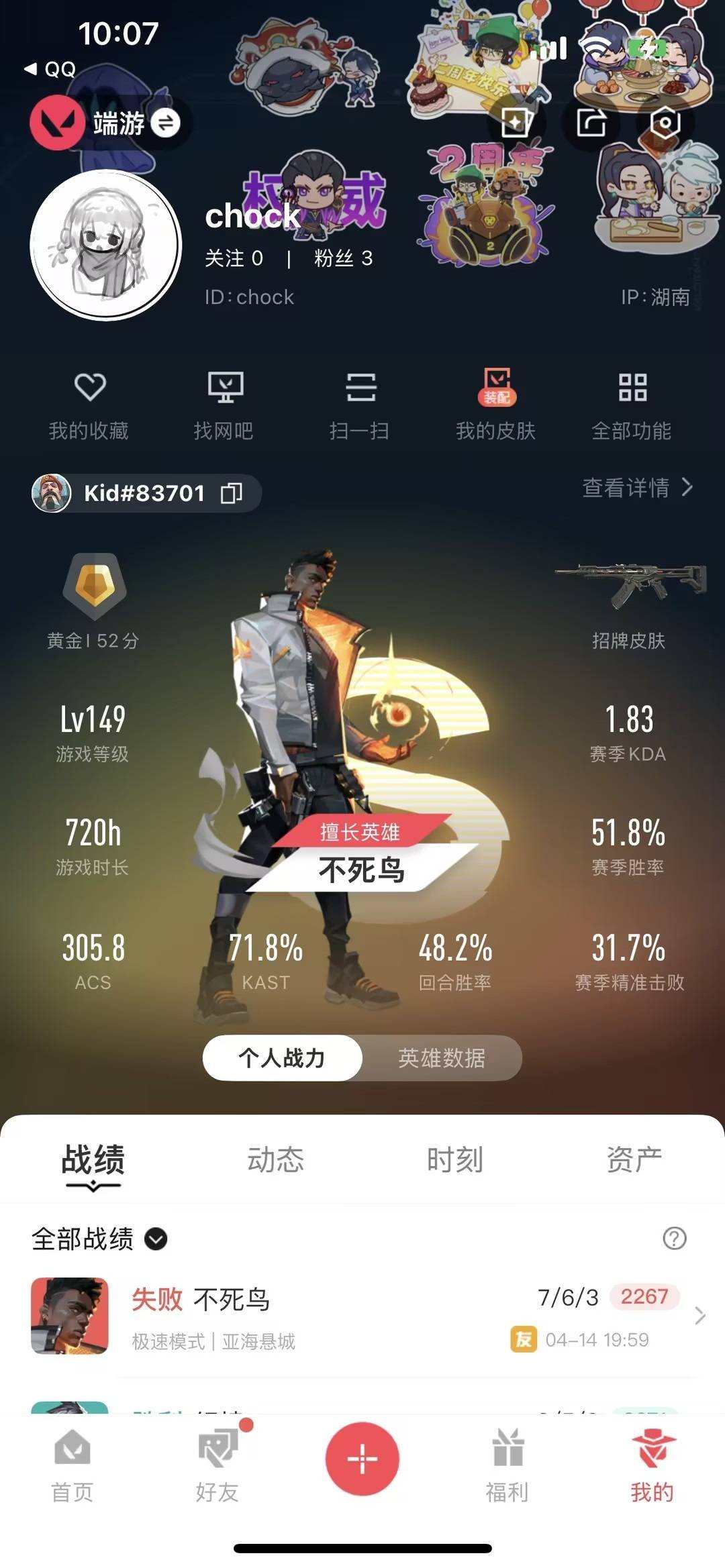The height and width of the screenshot is (1568, 725).
Task: Tap the sparkle profile card icon
Action: tap(516, 123)
